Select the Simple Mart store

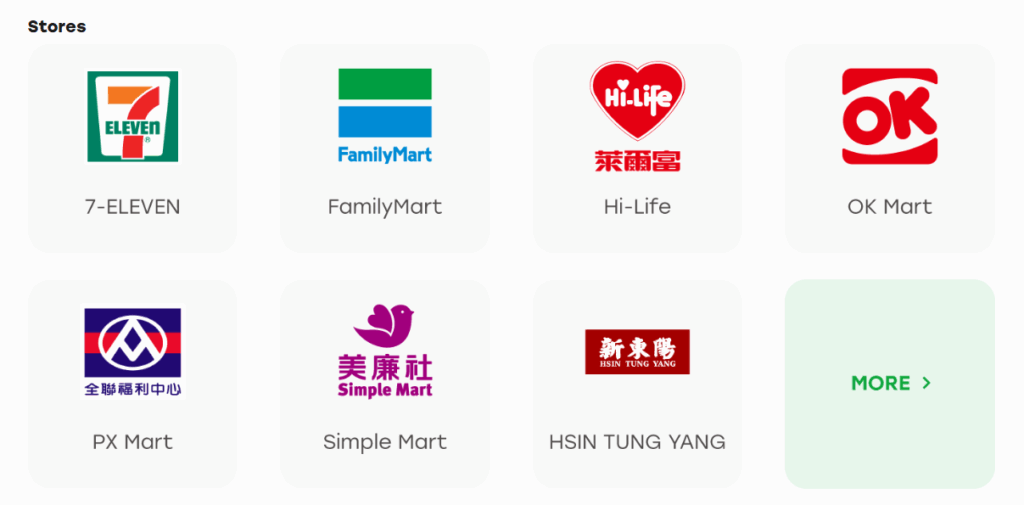pyautogui.click(x=385, y=383)
